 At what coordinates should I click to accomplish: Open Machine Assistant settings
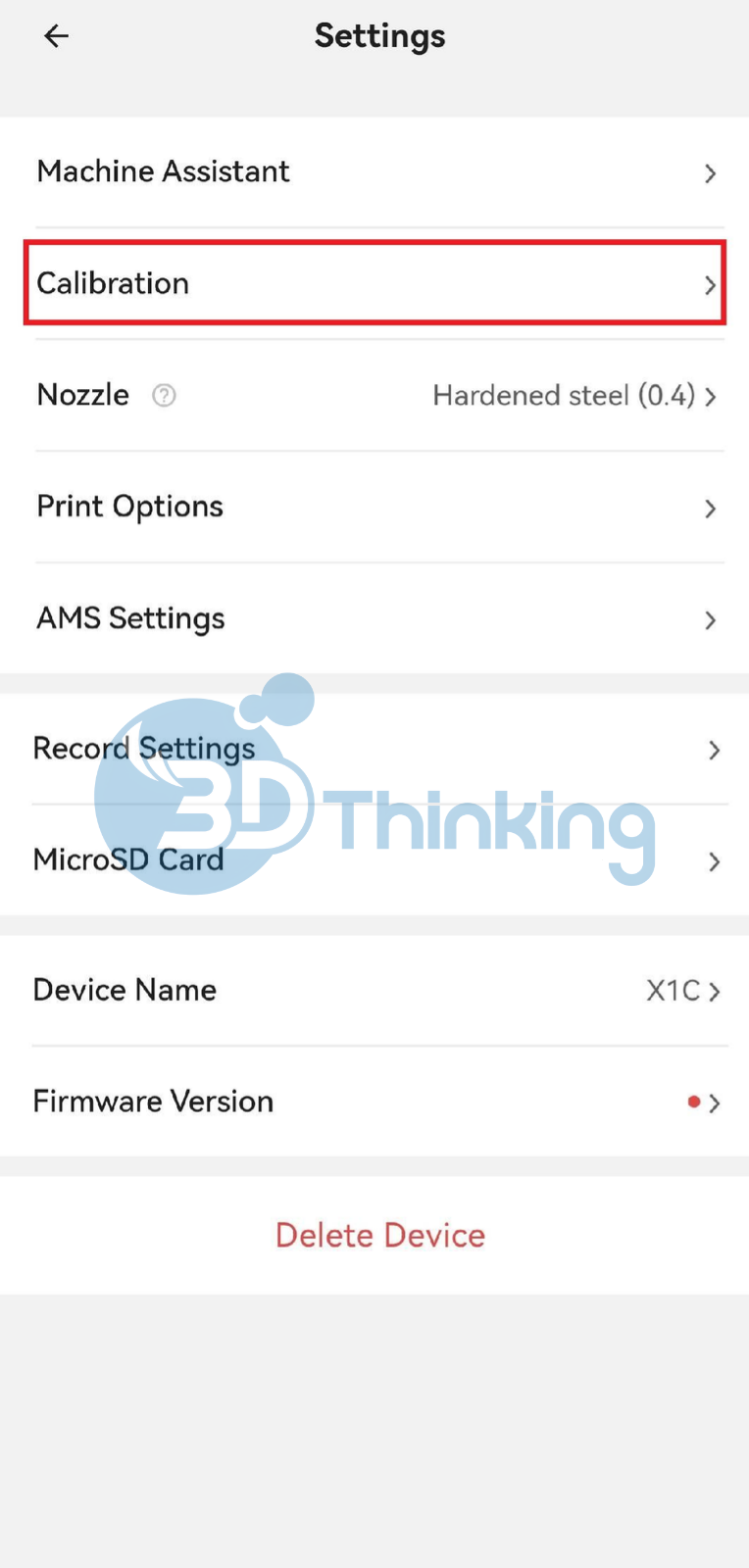click(x=374, y=172)
